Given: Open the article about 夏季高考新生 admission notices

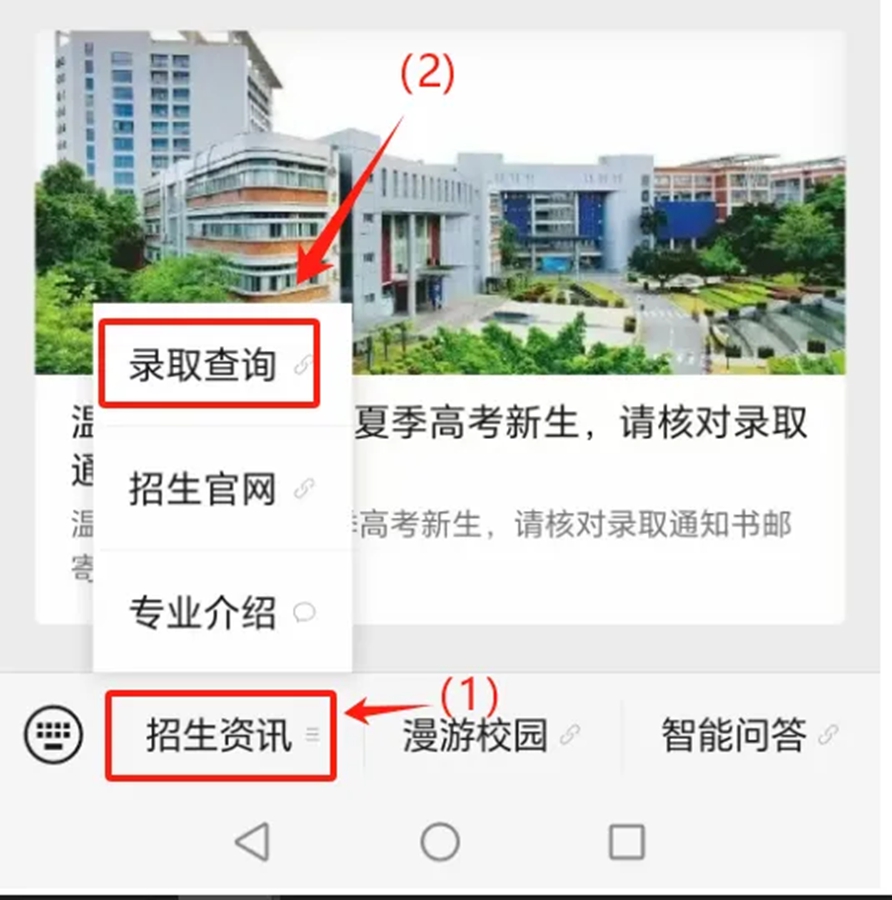Looking at the screenshot, I should click(580, 425).
